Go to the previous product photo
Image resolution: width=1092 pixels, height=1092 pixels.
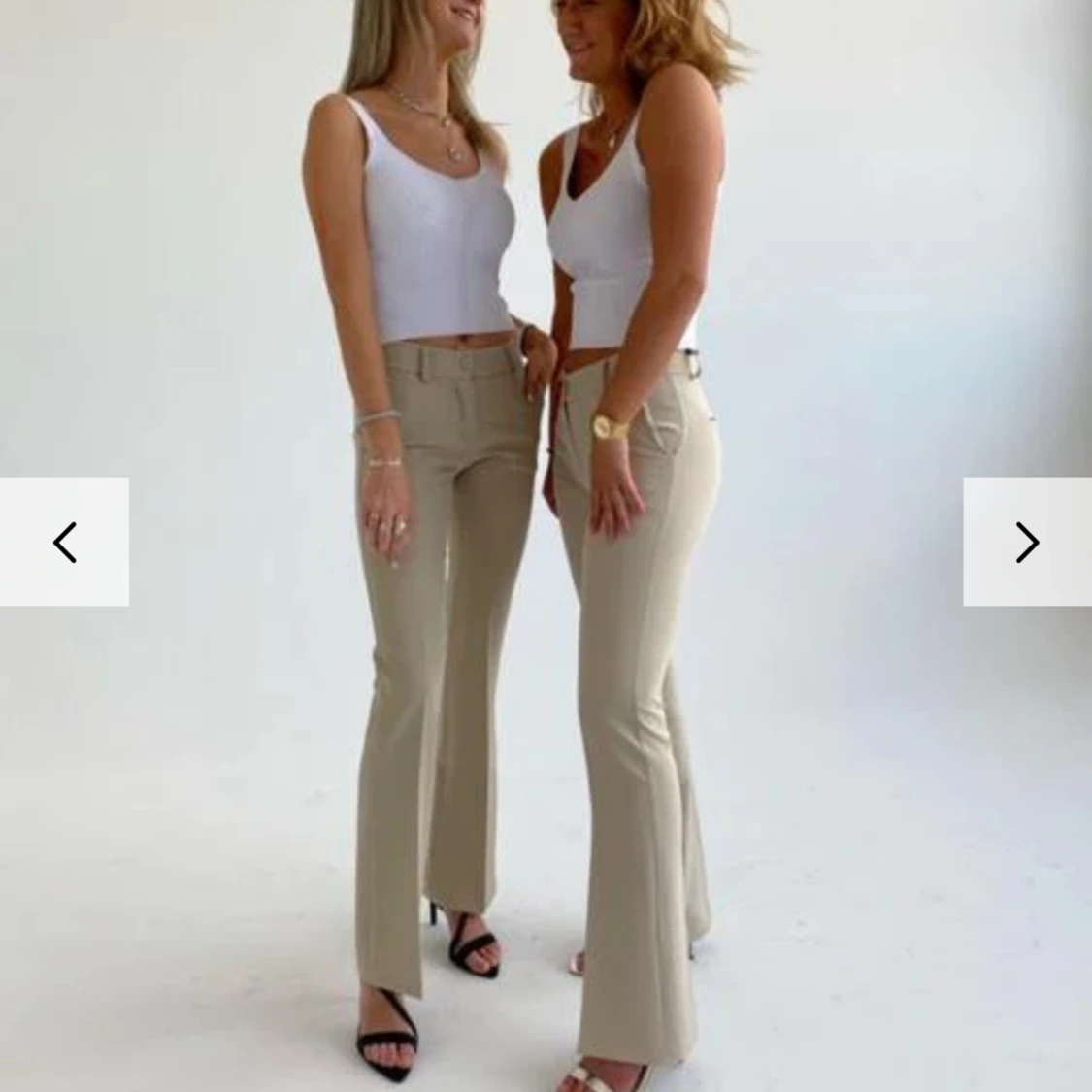pyautogui.click(x=64, y=542)
